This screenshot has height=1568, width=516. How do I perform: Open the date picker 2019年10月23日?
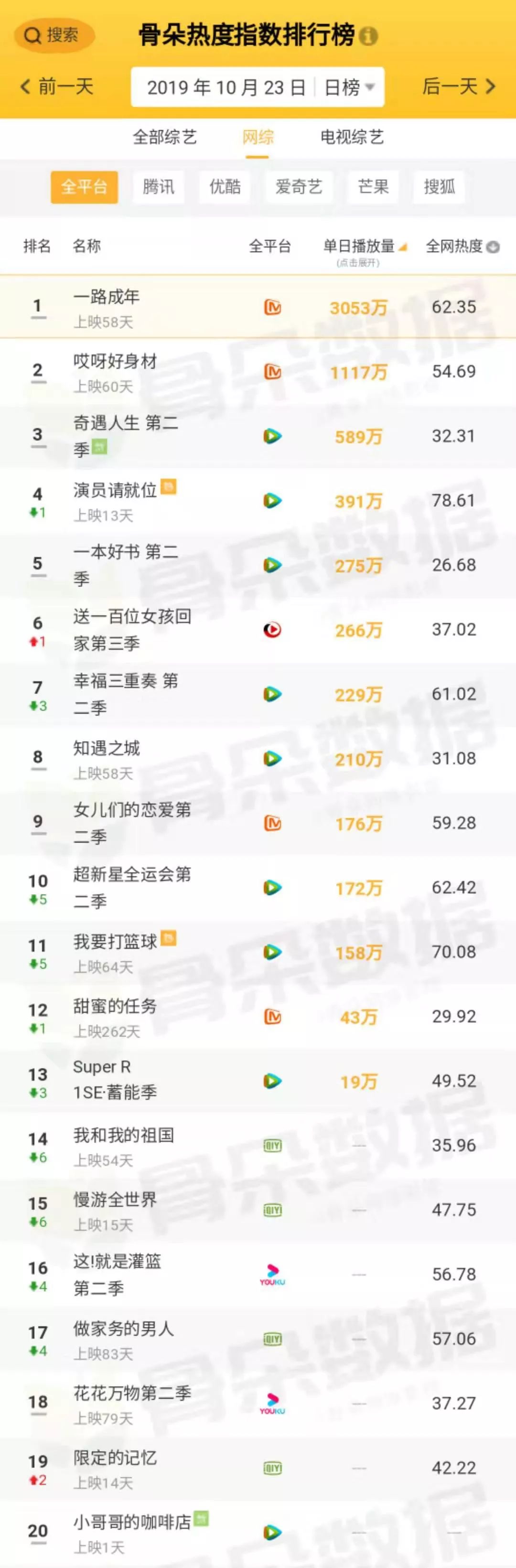[226, 87]
